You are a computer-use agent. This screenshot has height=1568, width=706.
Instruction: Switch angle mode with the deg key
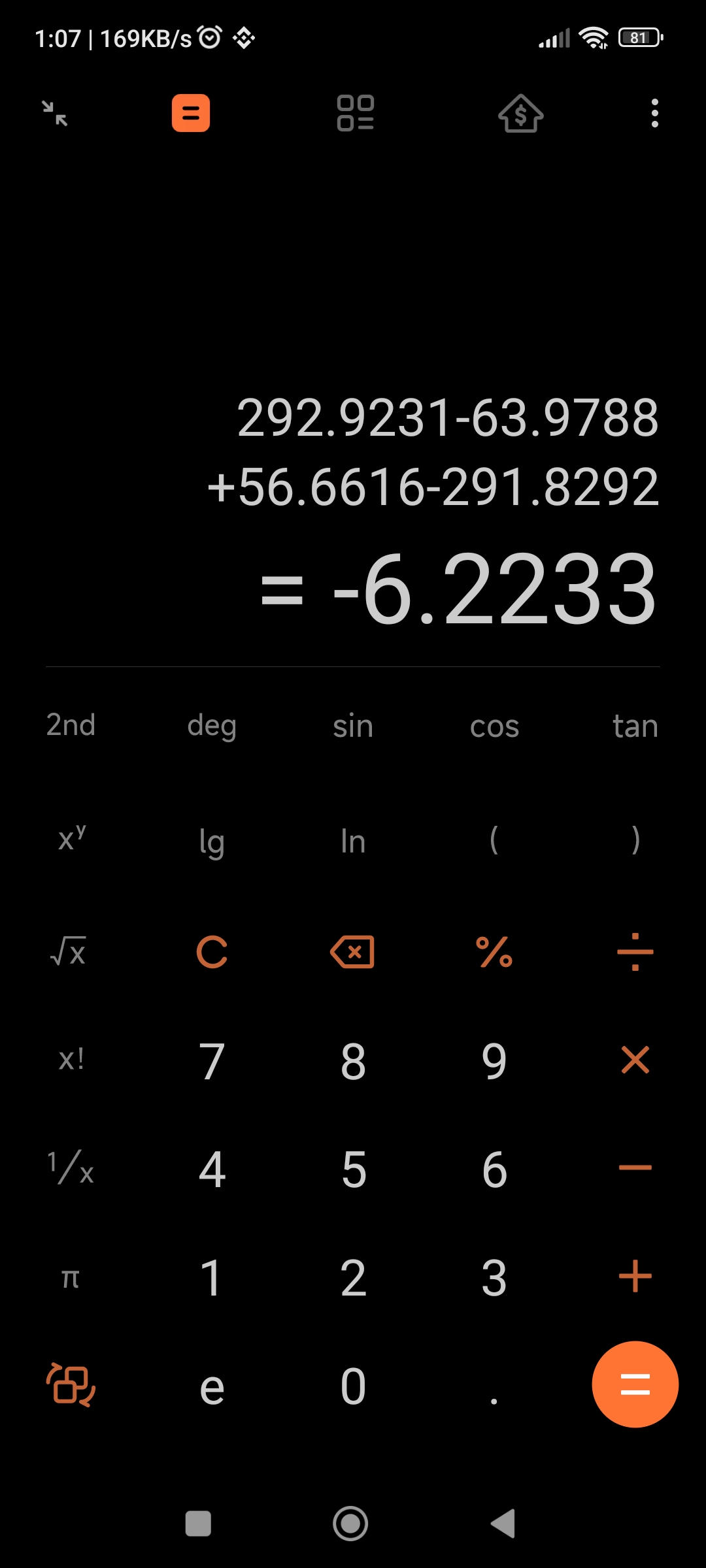click(212, 725)
